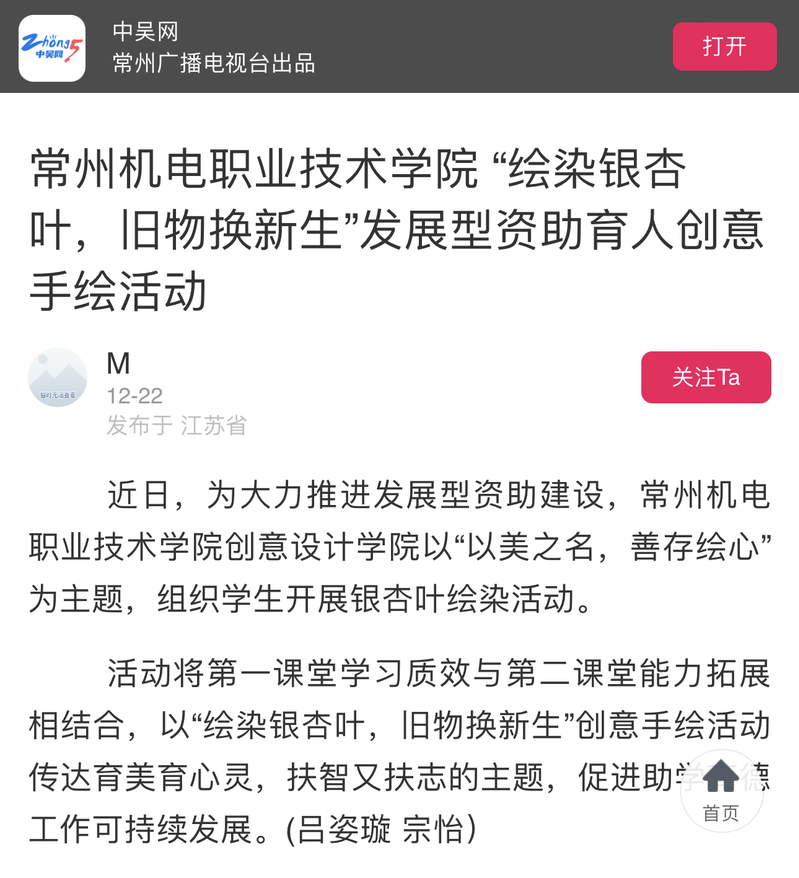Tap the 打开 button in top banner
The image size is (799, 878).
tap(724, 46)
